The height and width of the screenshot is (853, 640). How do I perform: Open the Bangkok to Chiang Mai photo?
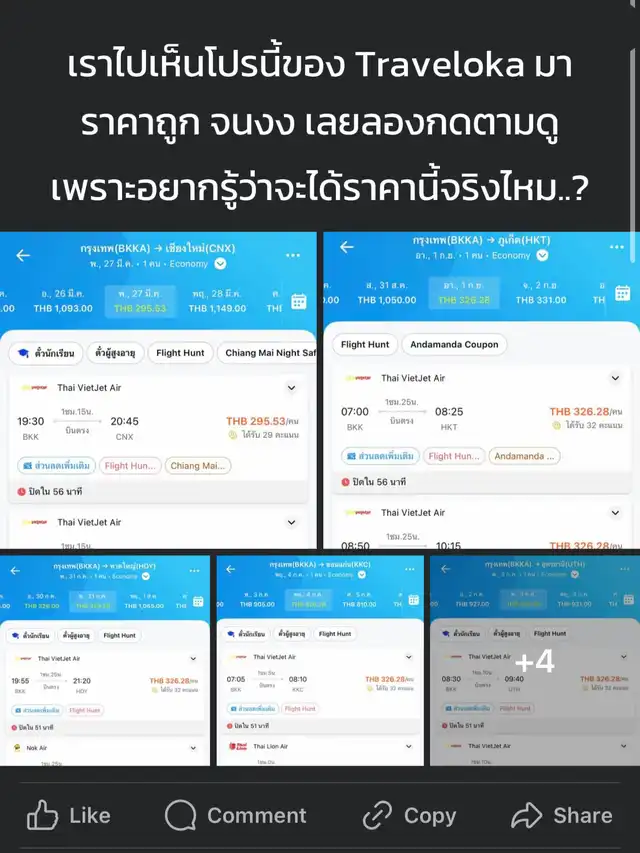[x=158, y=390]
